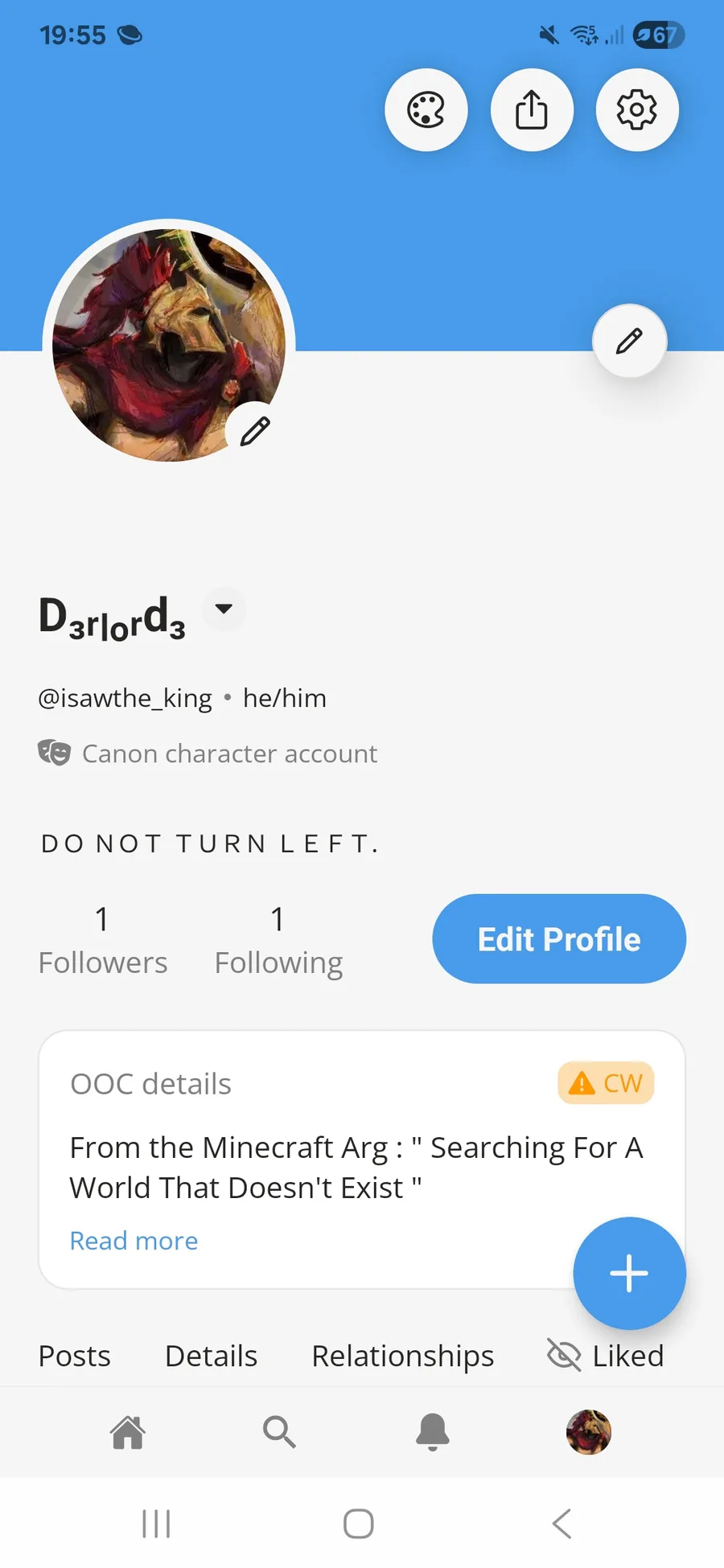Screen dimensions: 724x1568
Task: Open the theme palette icon
Action: point(426,110)
